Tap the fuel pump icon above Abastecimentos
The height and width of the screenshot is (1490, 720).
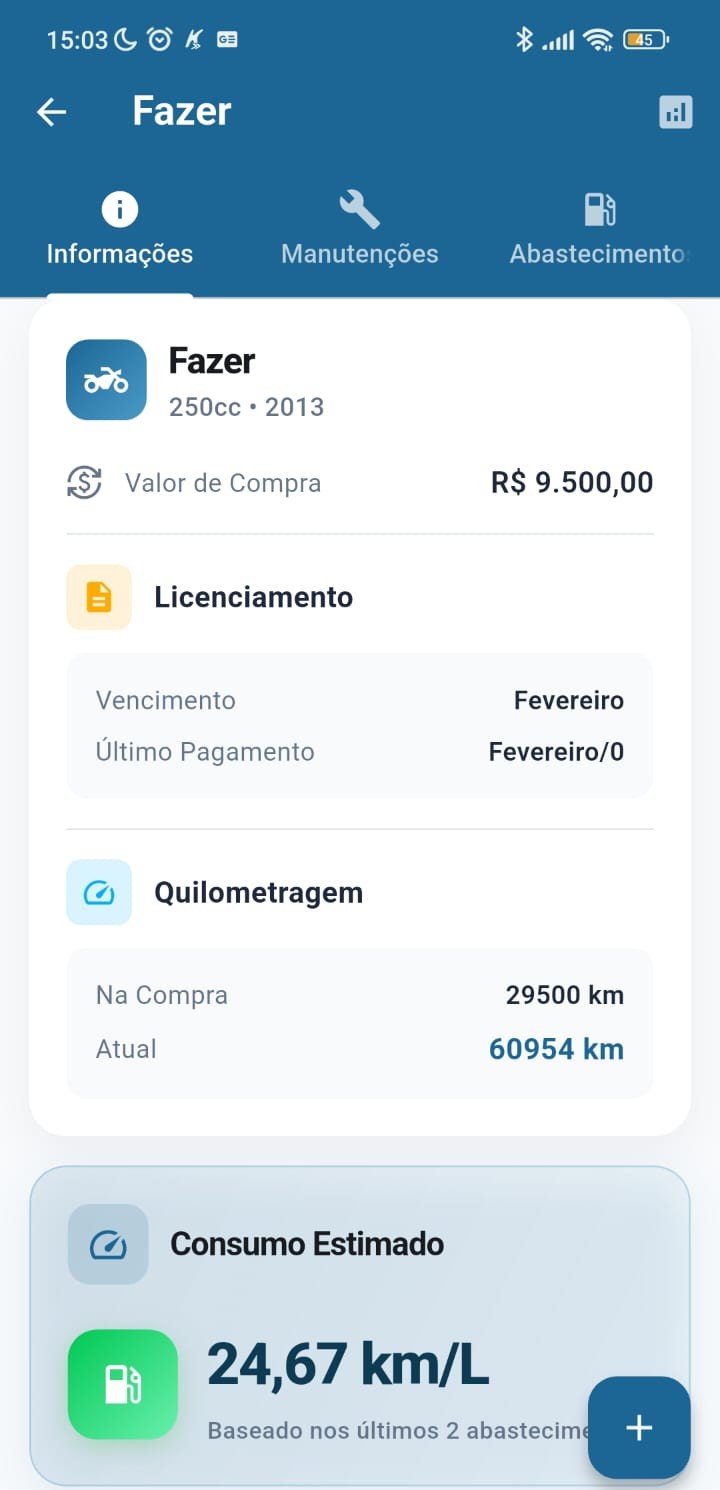coord(598,208)
